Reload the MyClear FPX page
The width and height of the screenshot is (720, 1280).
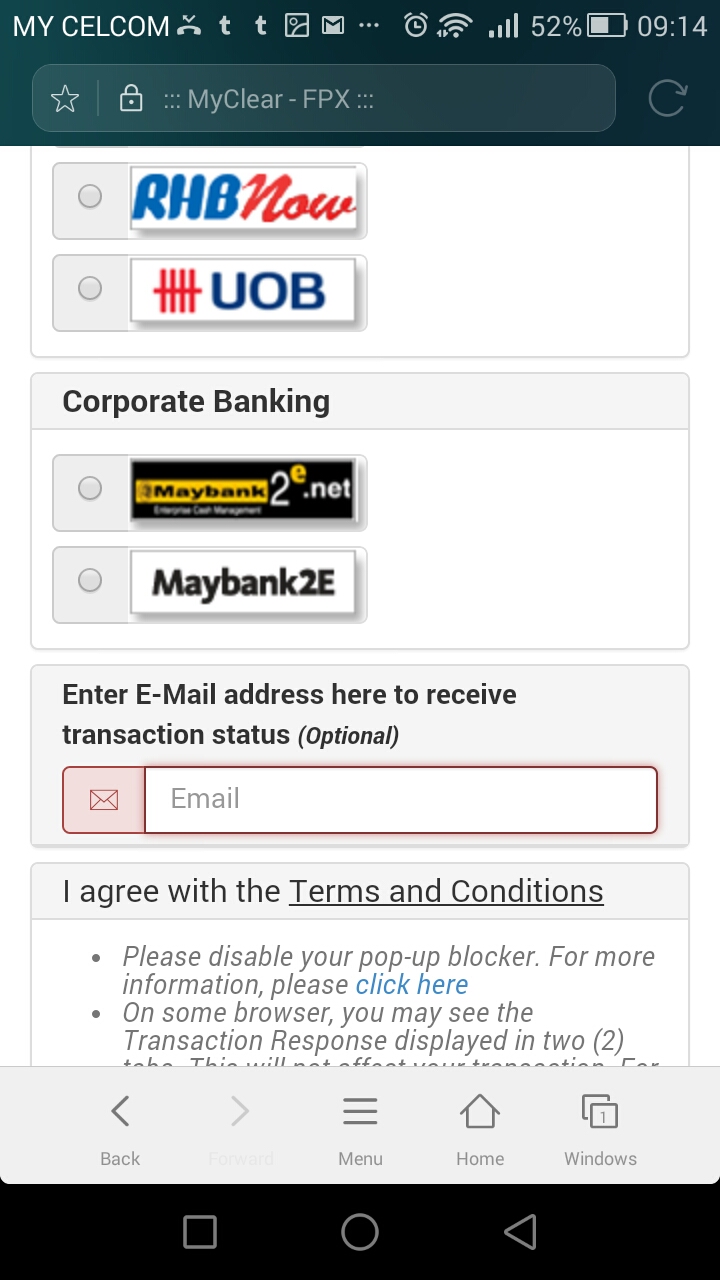[667, 98]
